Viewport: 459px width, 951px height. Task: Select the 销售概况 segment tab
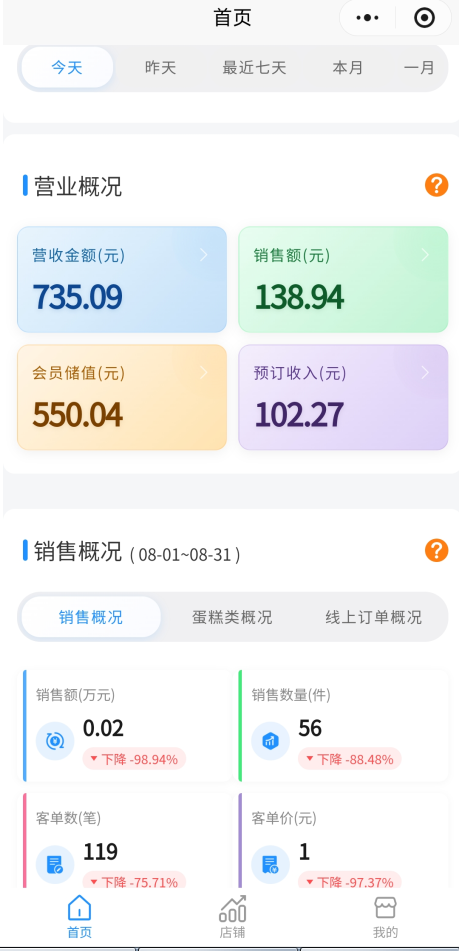click(91, 617)
